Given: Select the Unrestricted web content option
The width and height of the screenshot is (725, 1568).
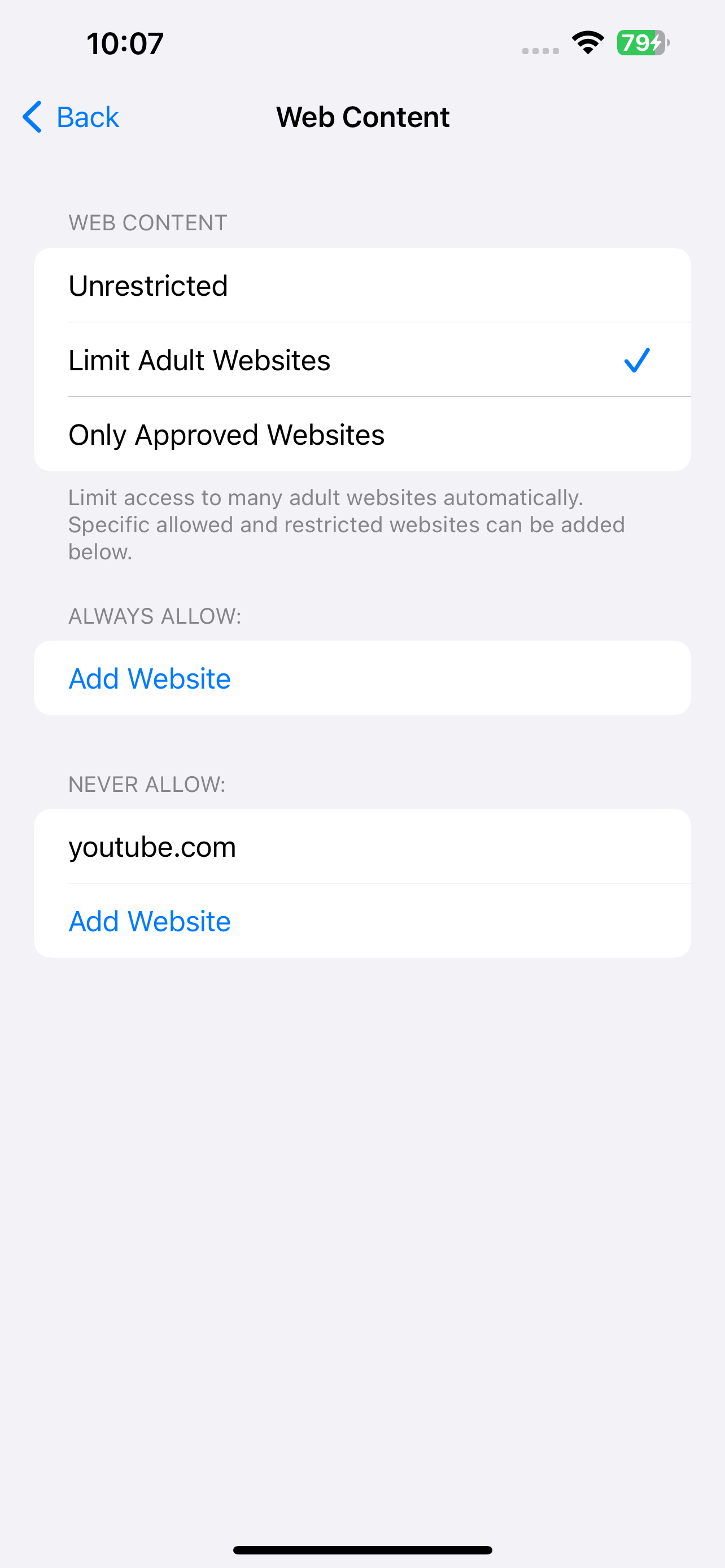Looking at the screenshot, I should click(x=363, y=285).
